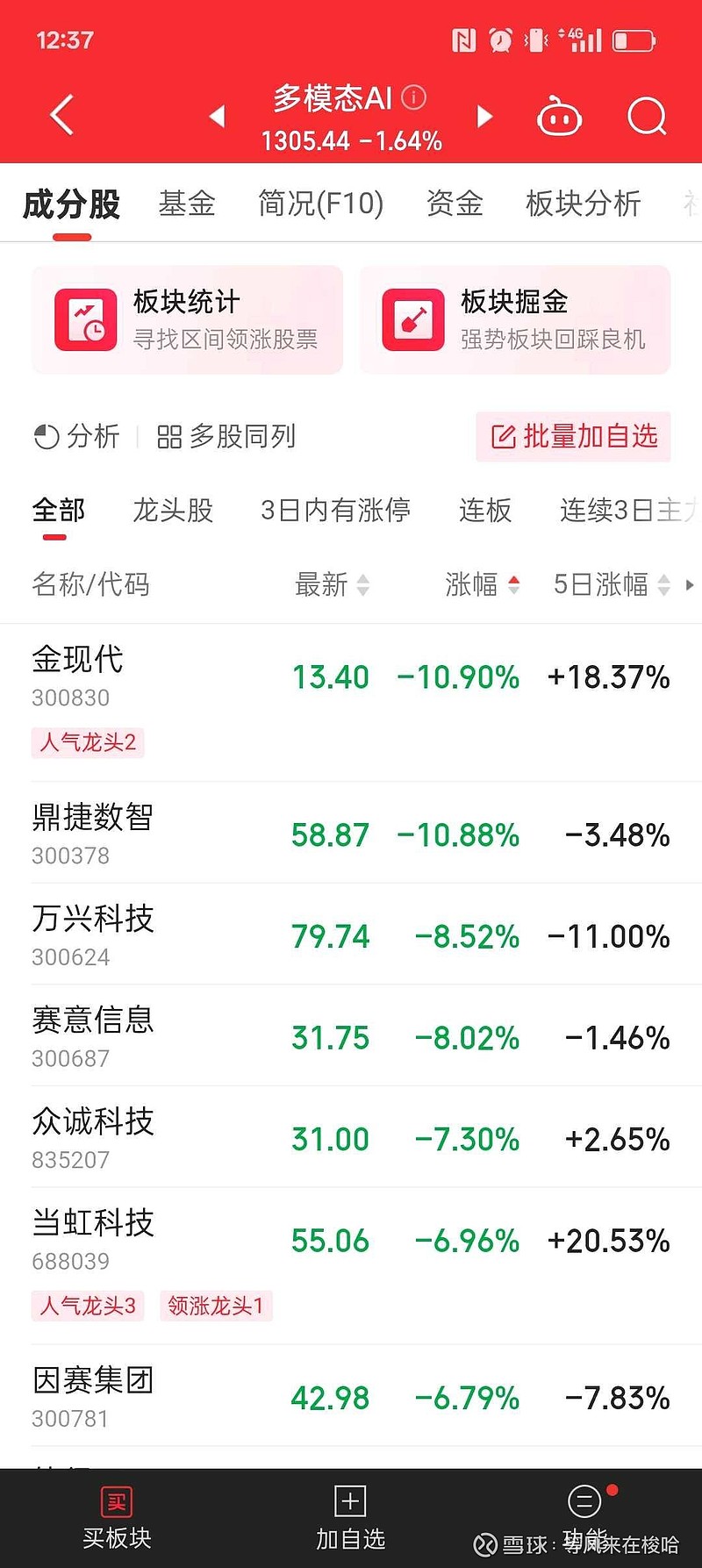Open the 板块掘金 card

pos(515,320)
